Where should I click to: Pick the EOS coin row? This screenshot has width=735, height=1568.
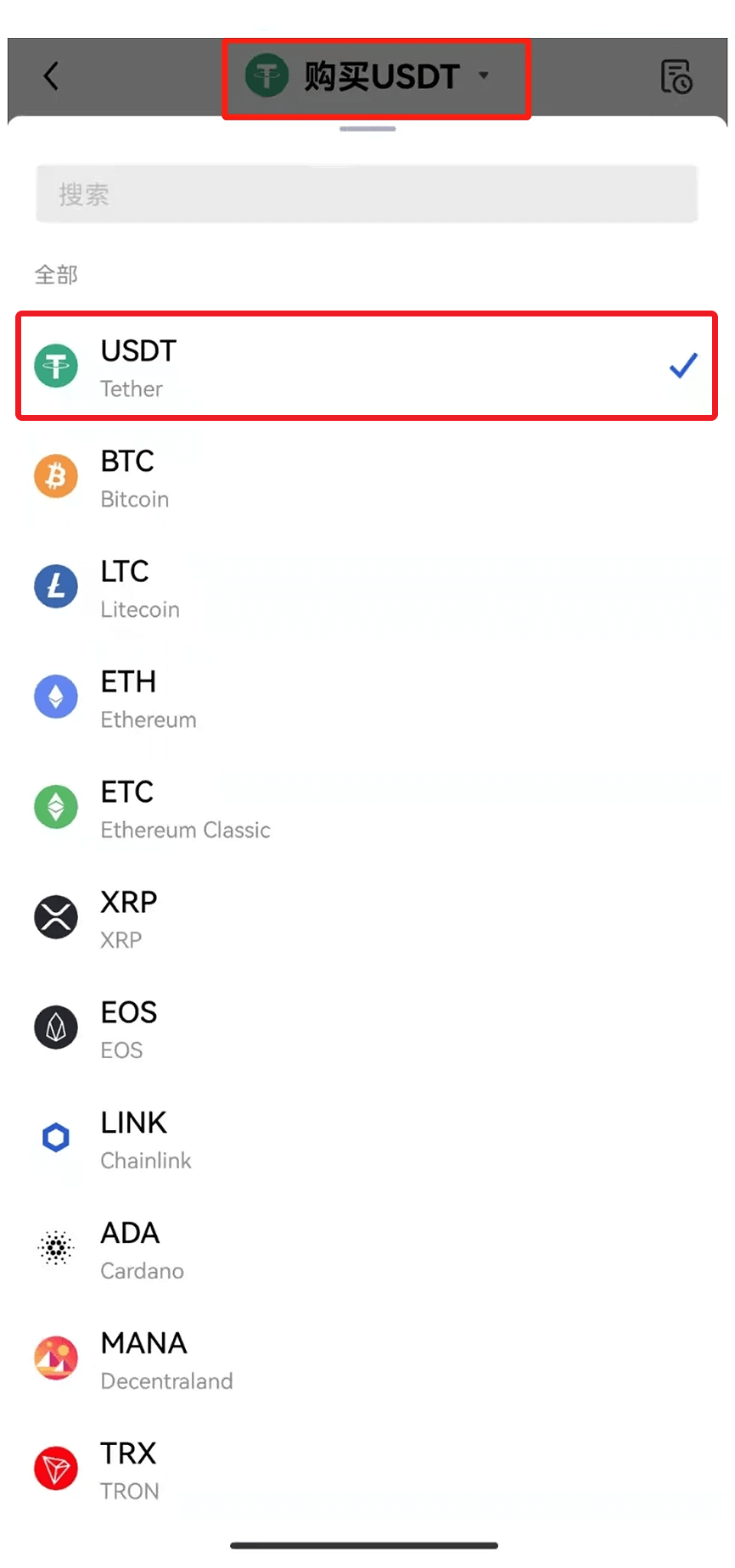[367, 1028]
